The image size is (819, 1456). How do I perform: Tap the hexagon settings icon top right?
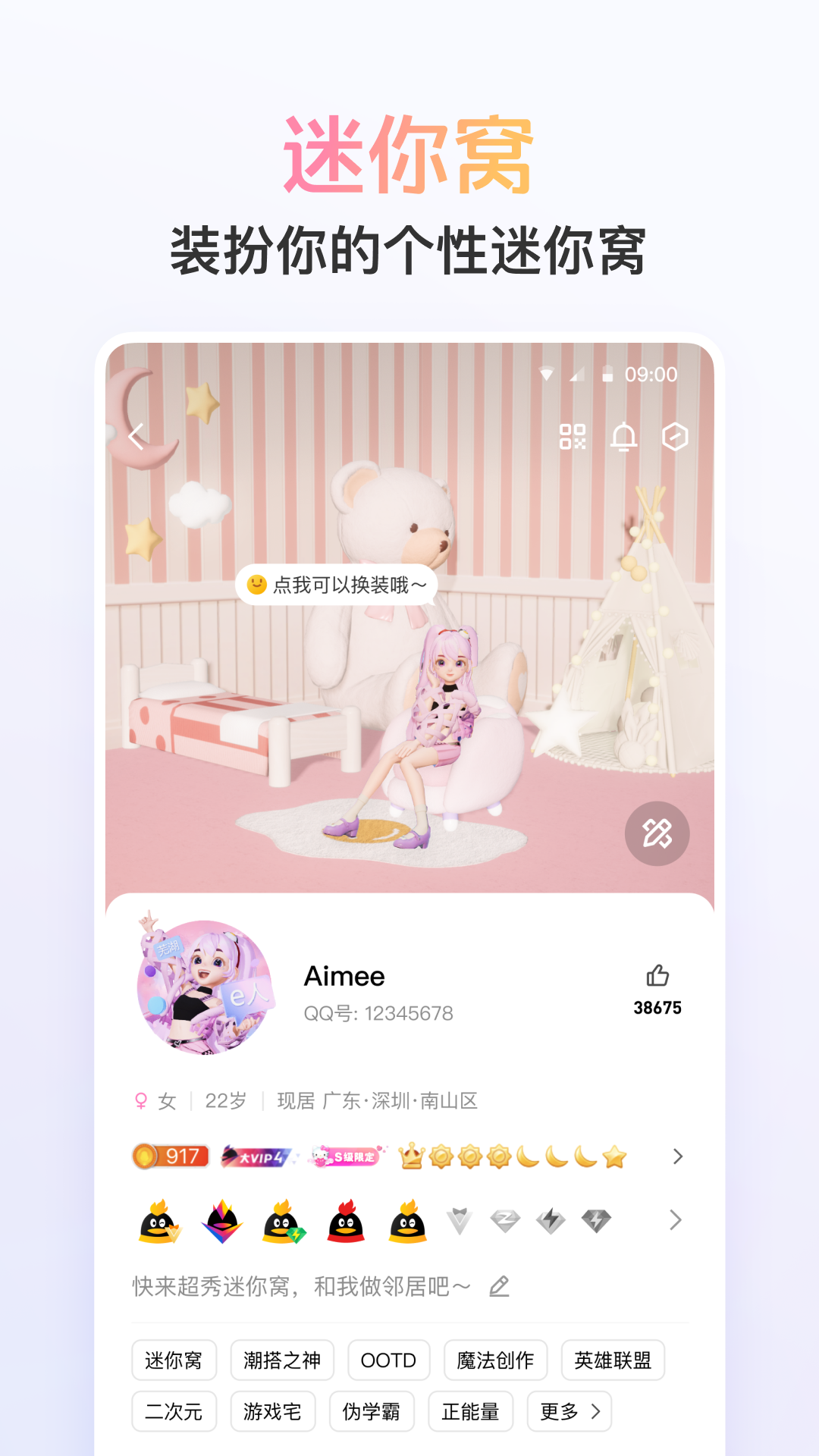[x=674, y=438]
